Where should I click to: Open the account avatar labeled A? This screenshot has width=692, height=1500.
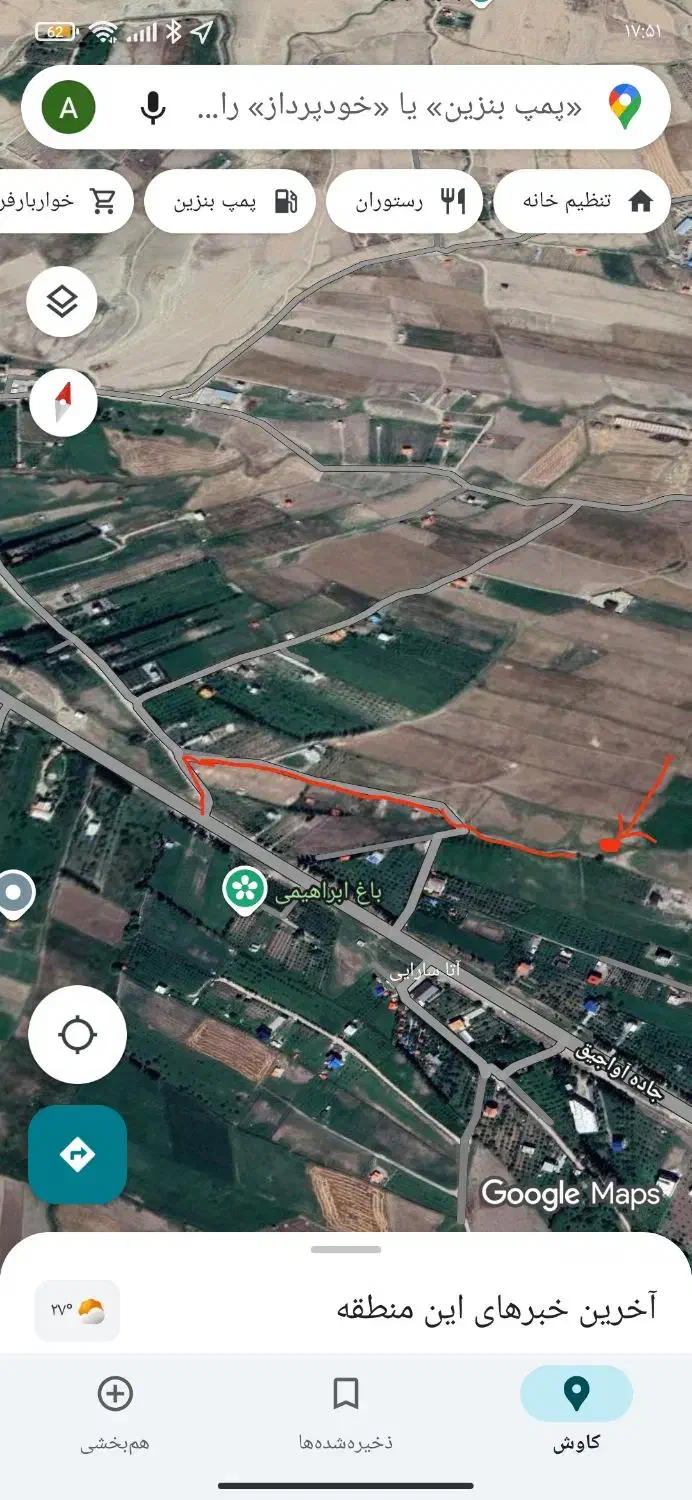tap(69, 108)
